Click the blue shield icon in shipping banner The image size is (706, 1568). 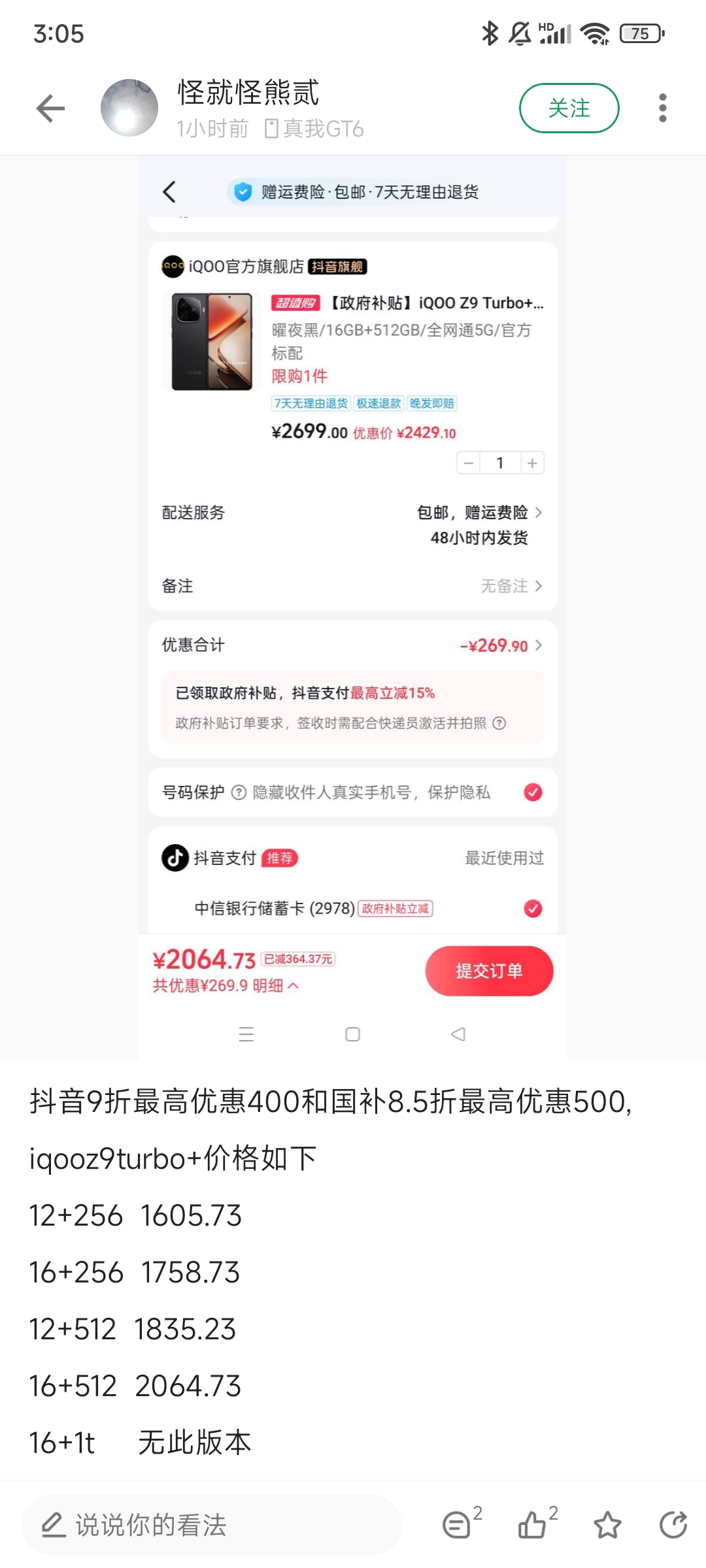[x=241, y=191]
